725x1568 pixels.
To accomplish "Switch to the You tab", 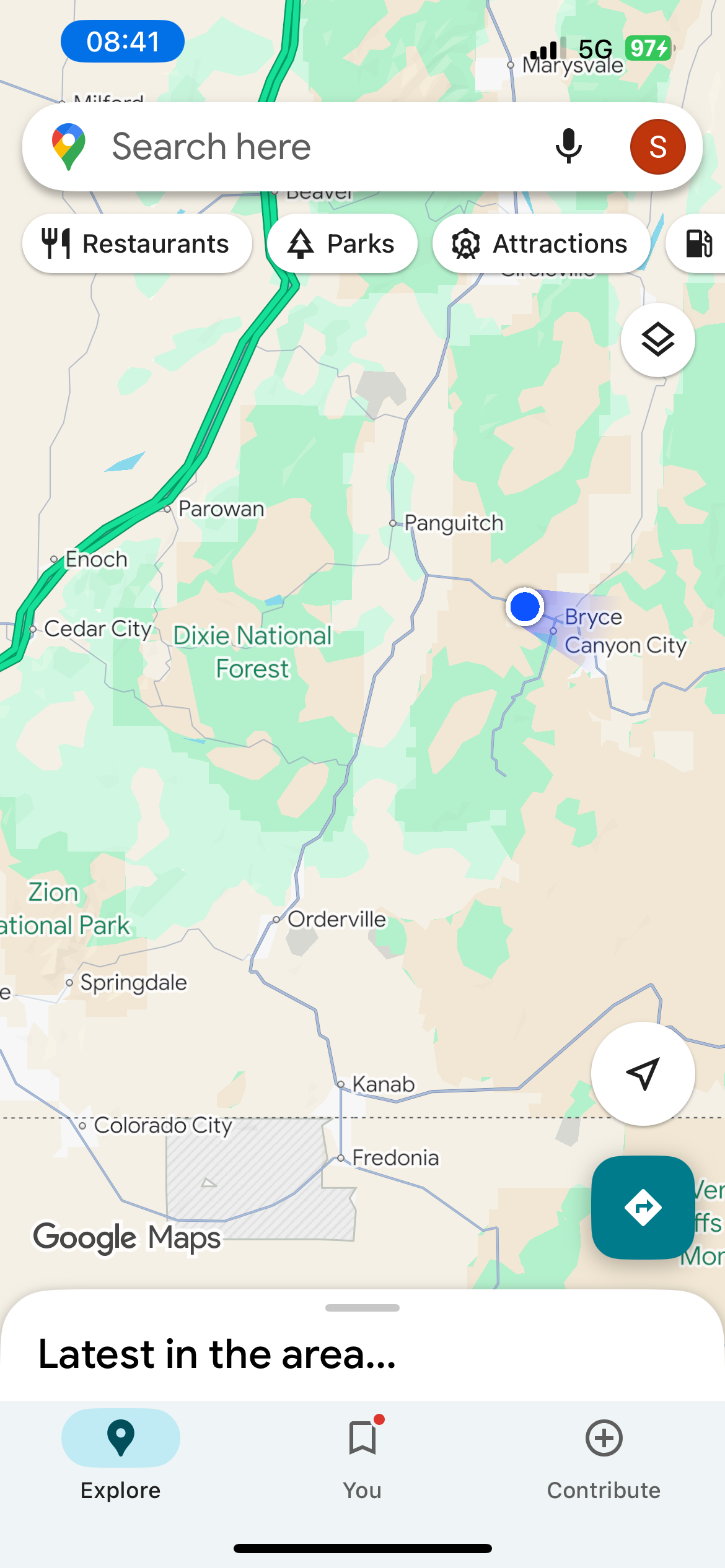I will 362,1460.
